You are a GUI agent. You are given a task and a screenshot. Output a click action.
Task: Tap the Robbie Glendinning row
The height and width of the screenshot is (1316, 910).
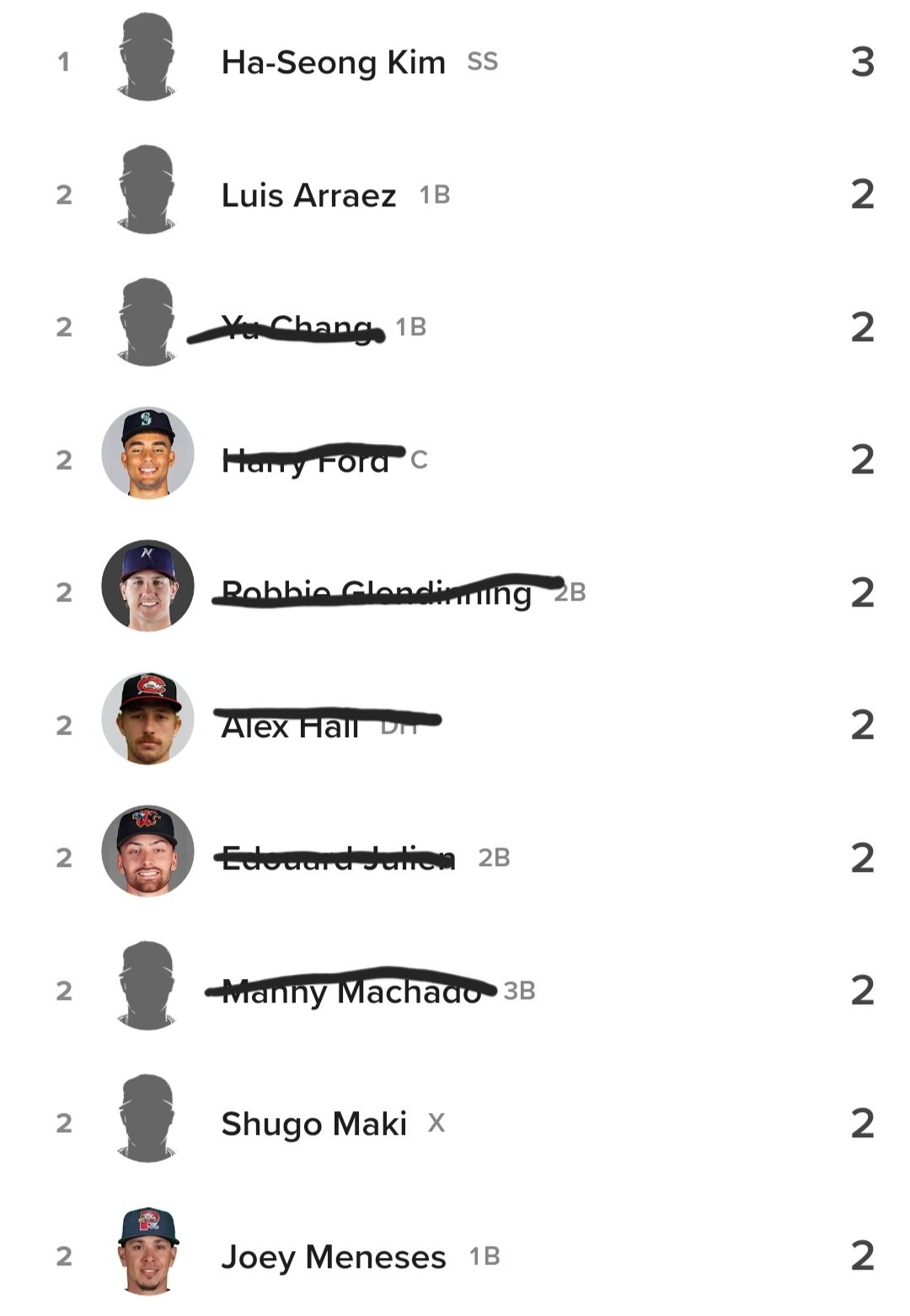(376, 593)
